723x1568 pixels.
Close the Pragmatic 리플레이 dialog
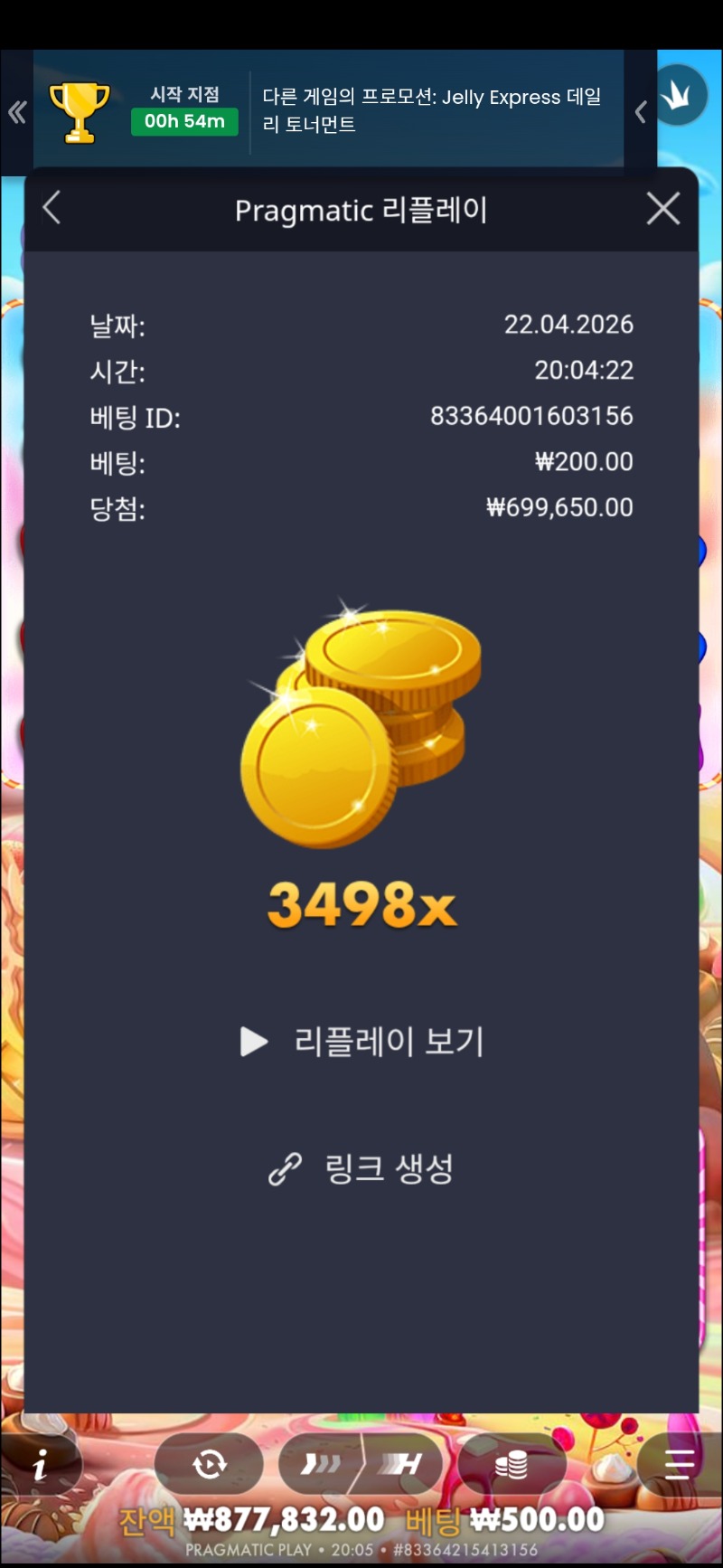(x=663, y=209)
